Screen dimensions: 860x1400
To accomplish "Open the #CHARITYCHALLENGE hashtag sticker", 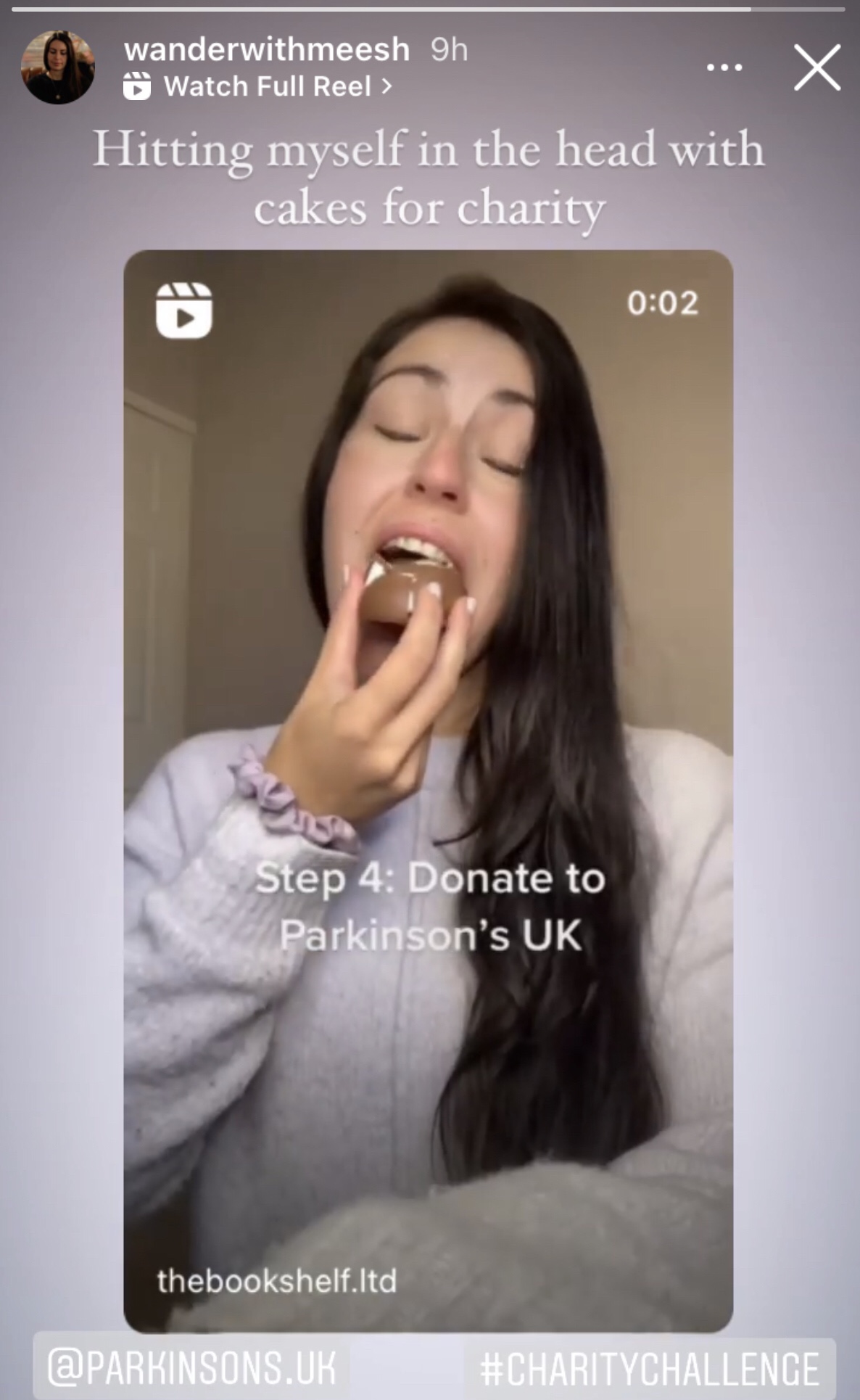I will tap(649, 1368).
